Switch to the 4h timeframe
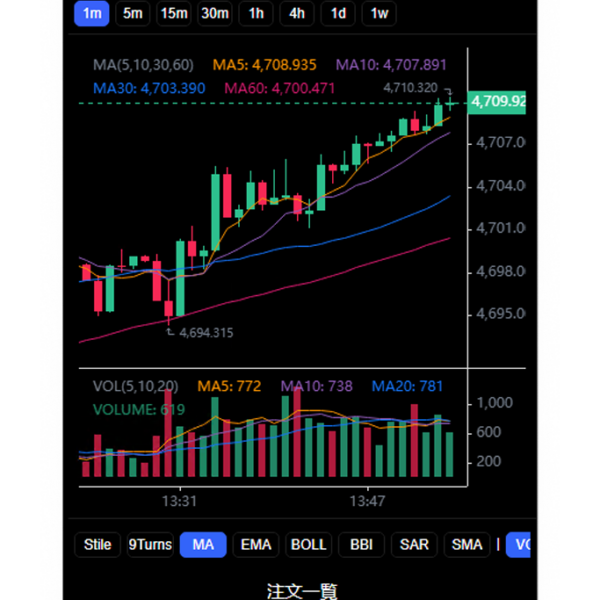 click(x=298, y=13)
